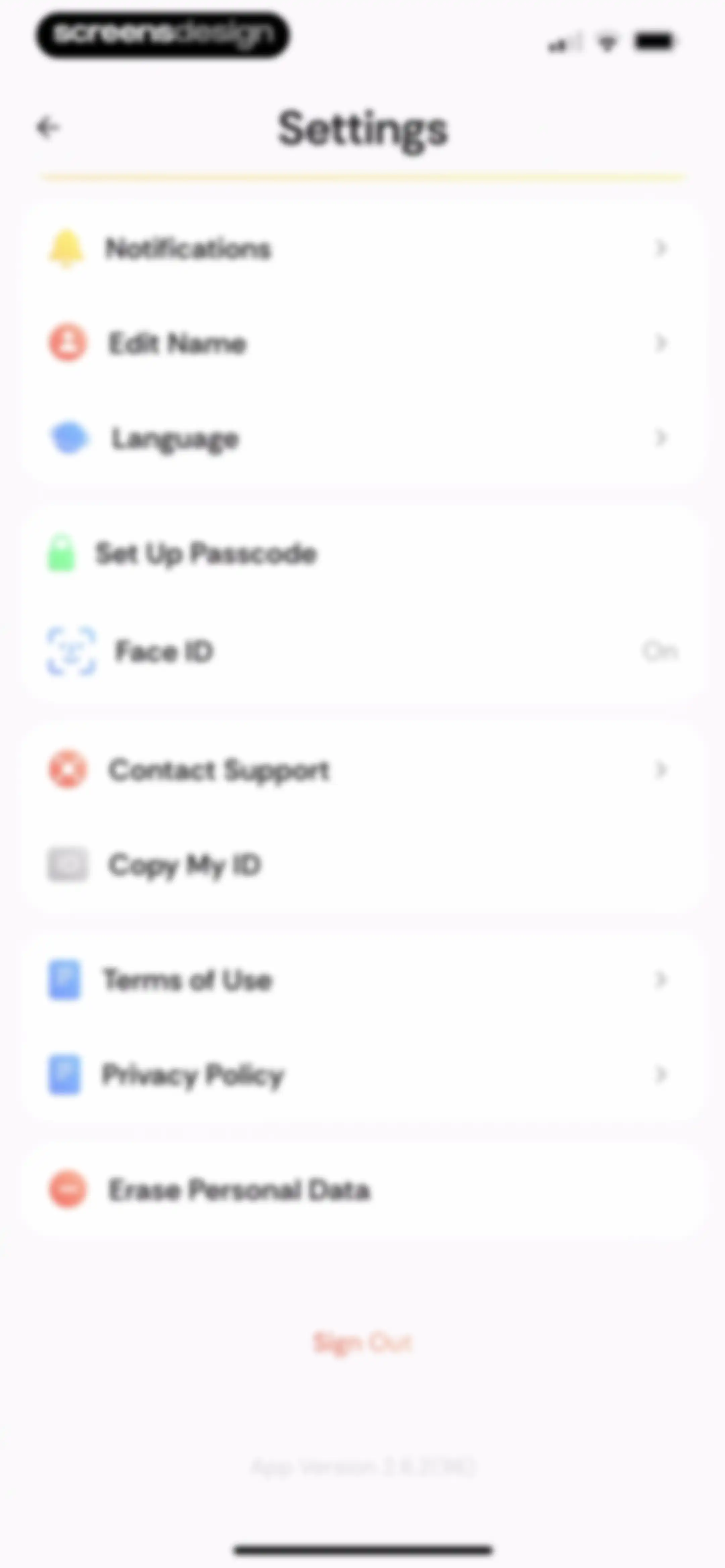Select Erase Personal Data

tap(363, 1189)
